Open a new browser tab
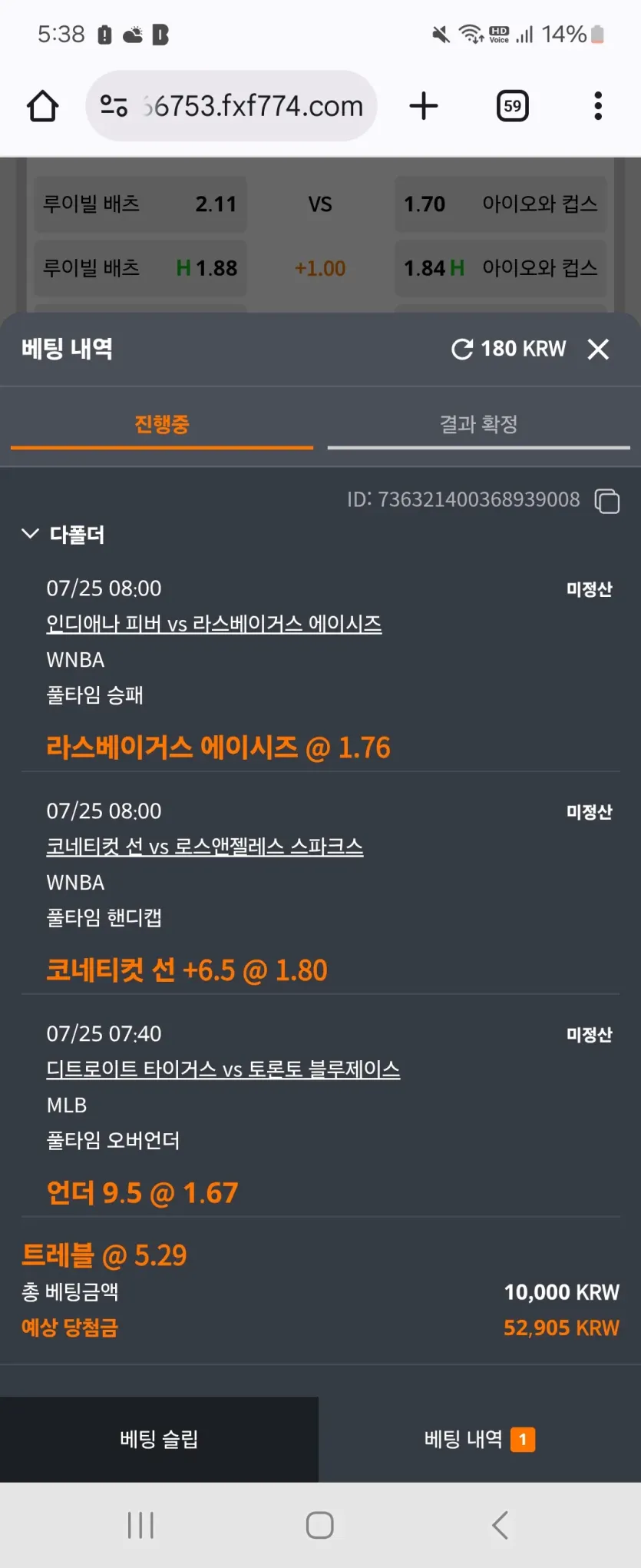641x1568 pixels. coord(424,106)
